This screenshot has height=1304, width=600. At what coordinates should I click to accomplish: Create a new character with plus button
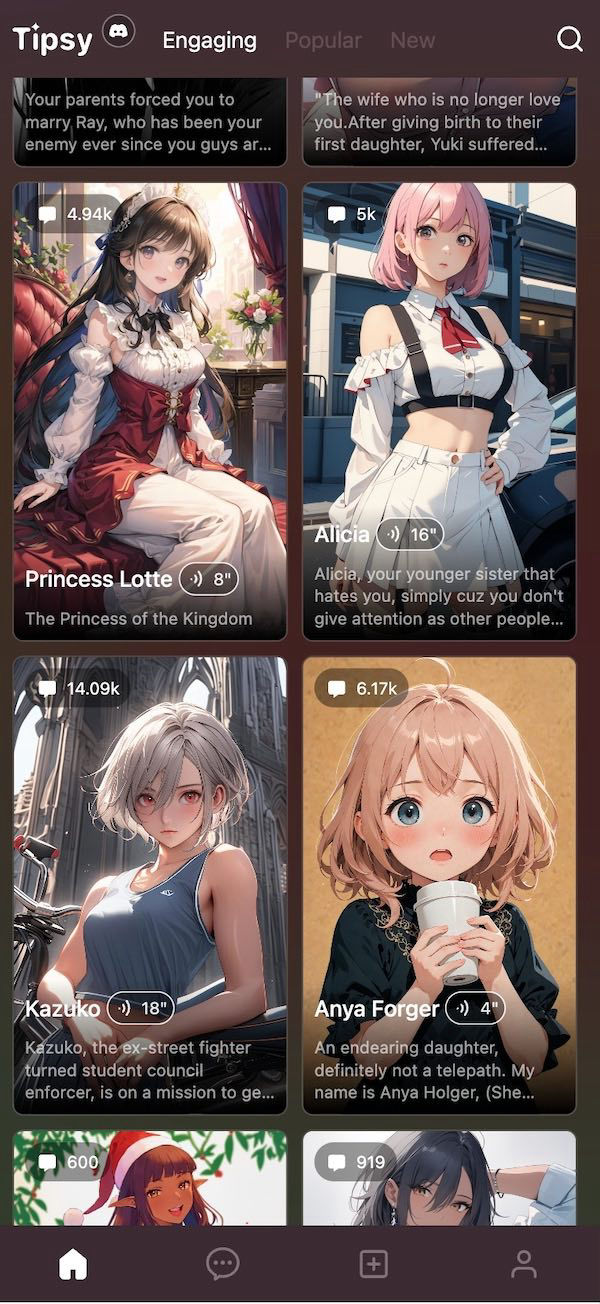click(x=373, y=1264)
